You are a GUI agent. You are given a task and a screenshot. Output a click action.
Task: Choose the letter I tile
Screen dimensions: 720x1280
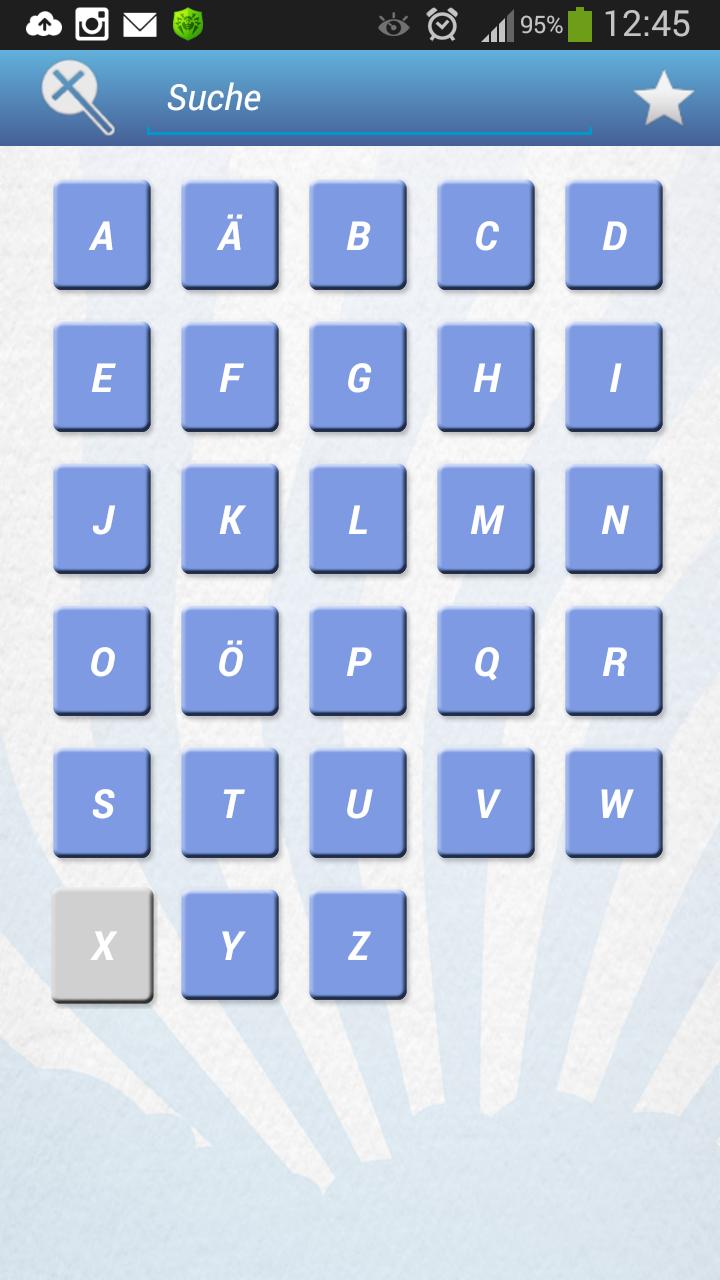click(x=614, y=378)
